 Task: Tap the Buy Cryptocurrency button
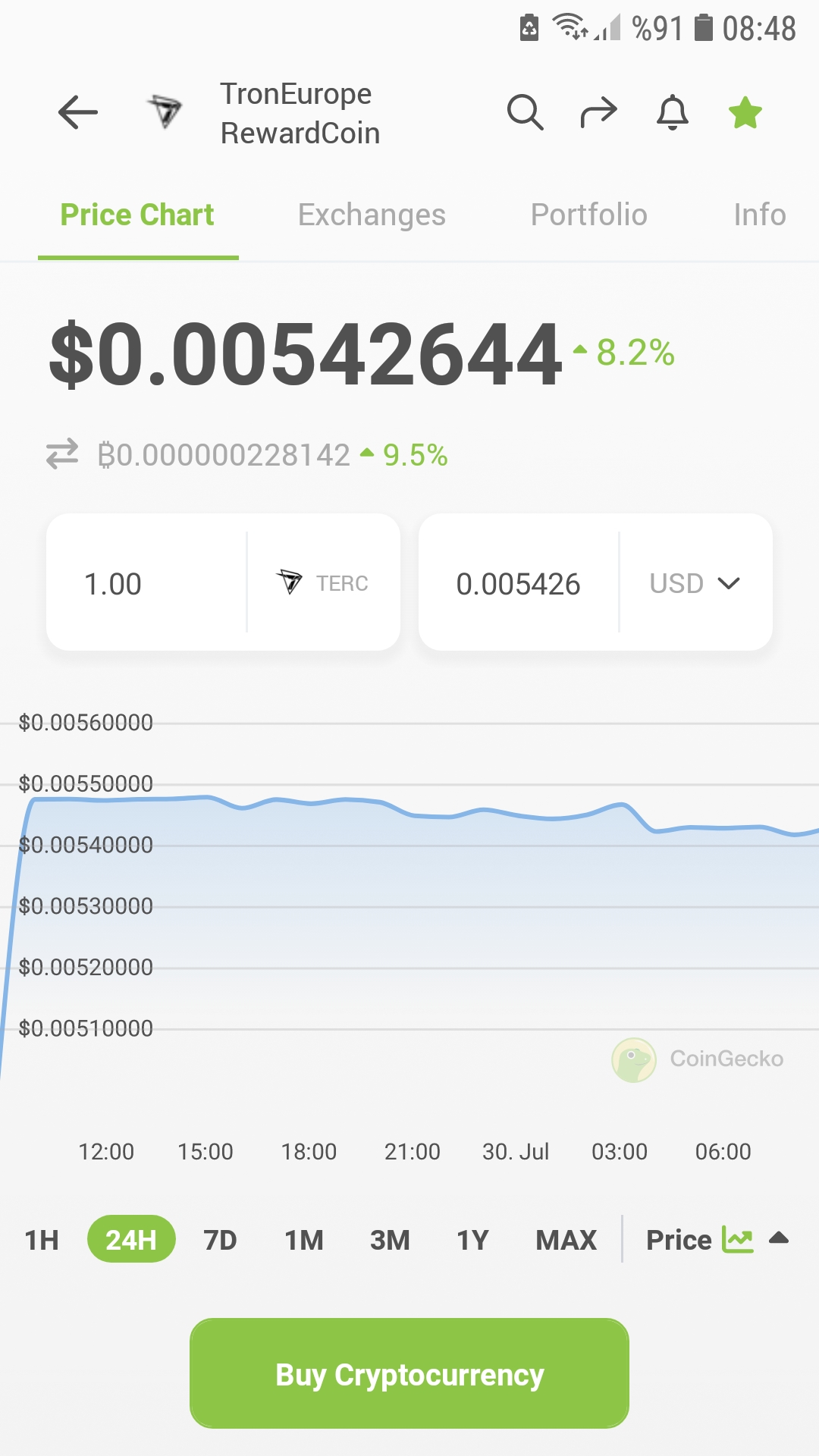coord(409,1373)
